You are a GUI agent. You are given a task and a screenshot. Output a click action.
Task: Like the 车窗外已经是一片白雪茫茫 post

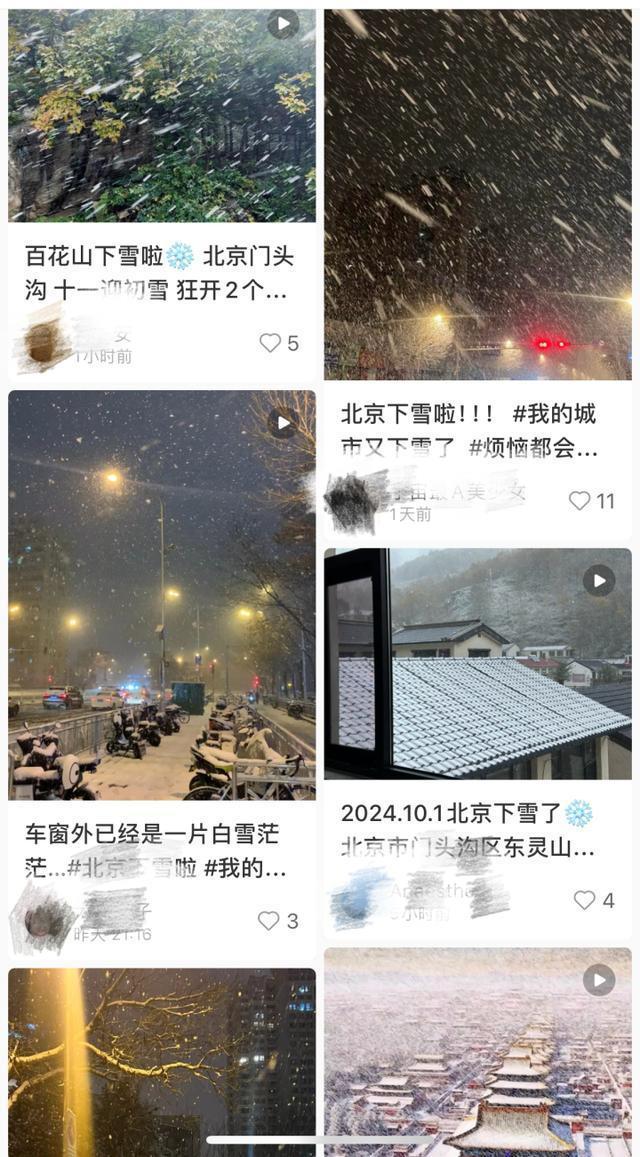(268, 921)
